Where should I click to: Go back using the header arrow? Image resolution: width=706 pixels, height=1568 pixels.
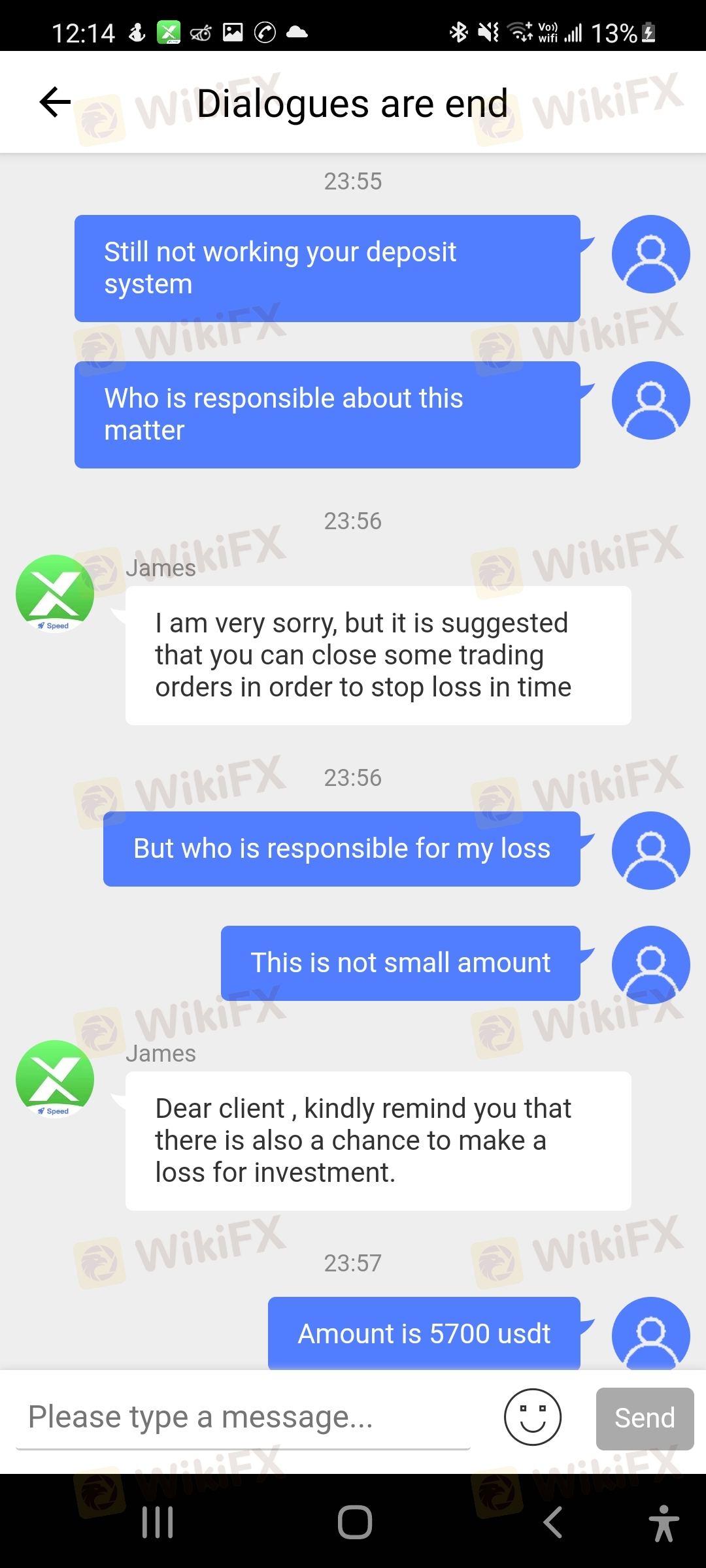point(55,103)
